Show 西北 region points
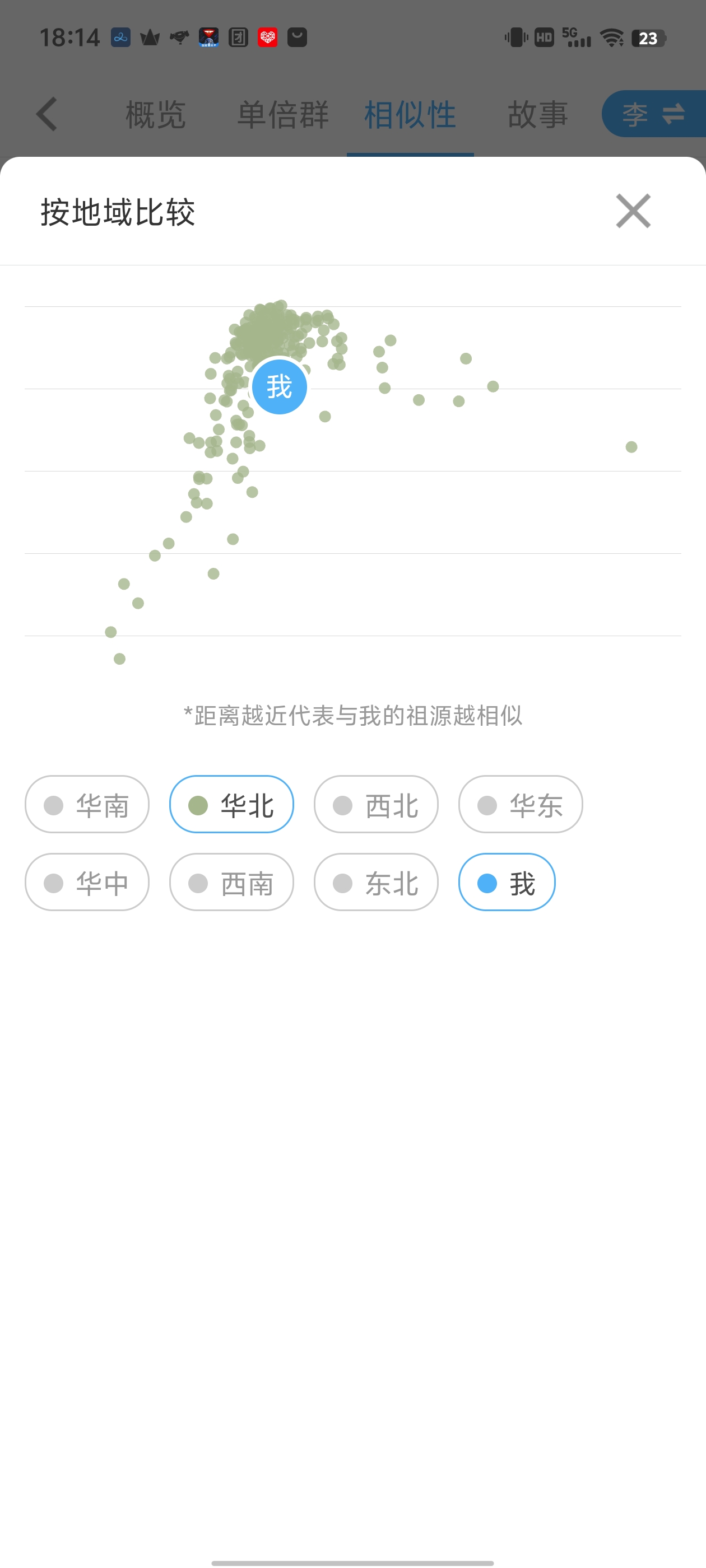The image size is (706, 1568). 376,804
